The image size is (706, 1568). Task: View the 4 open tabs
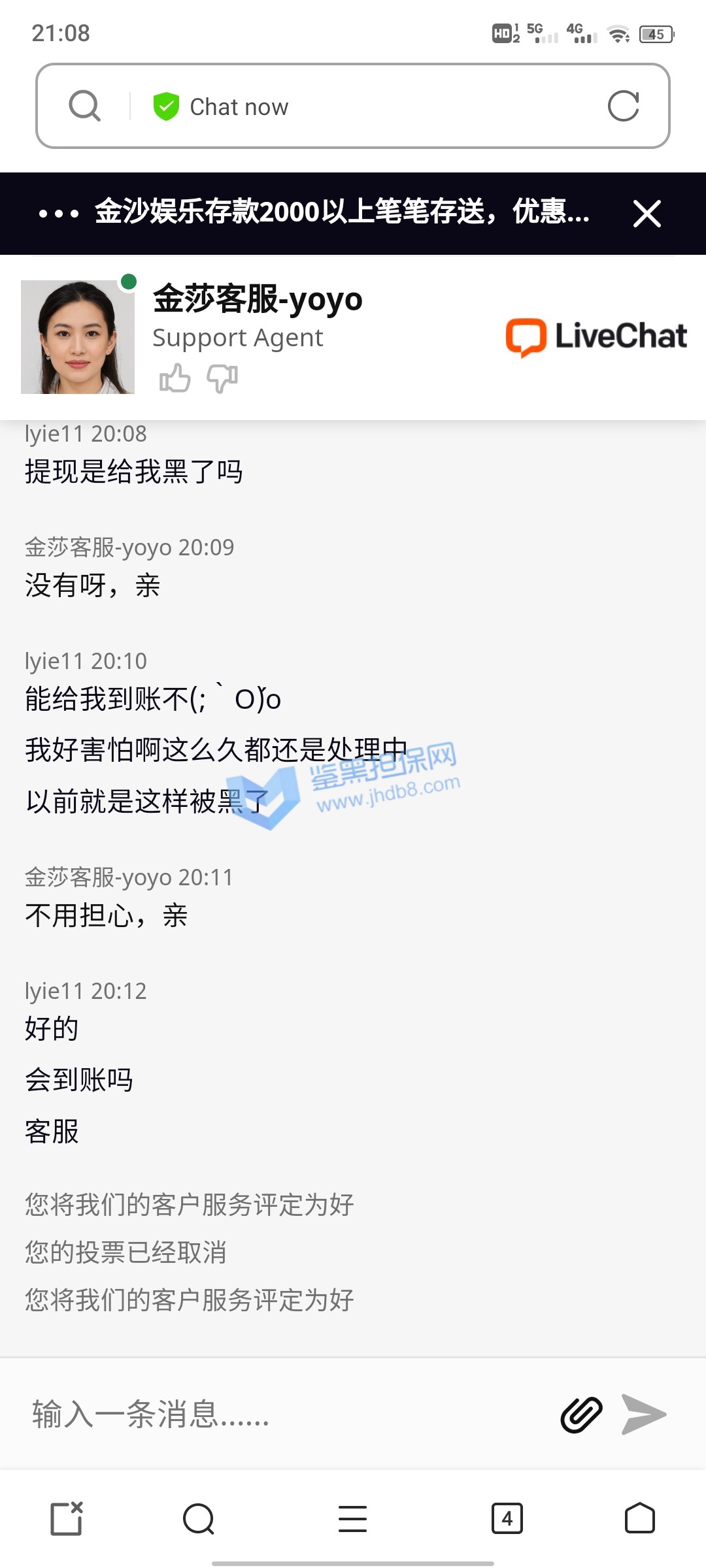pos(507,1518)
